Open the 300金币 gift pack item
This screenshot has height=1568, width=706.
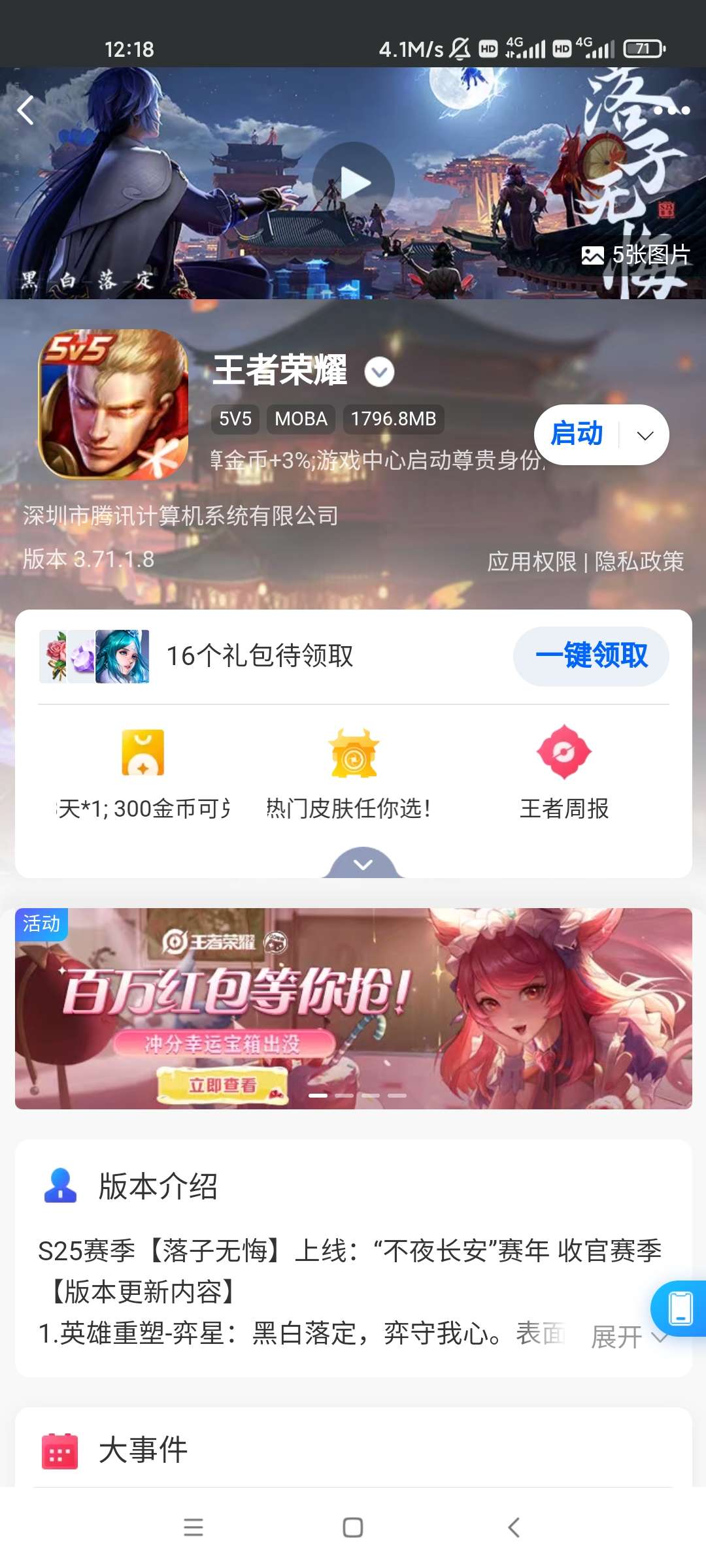click(x=143, y=774)
